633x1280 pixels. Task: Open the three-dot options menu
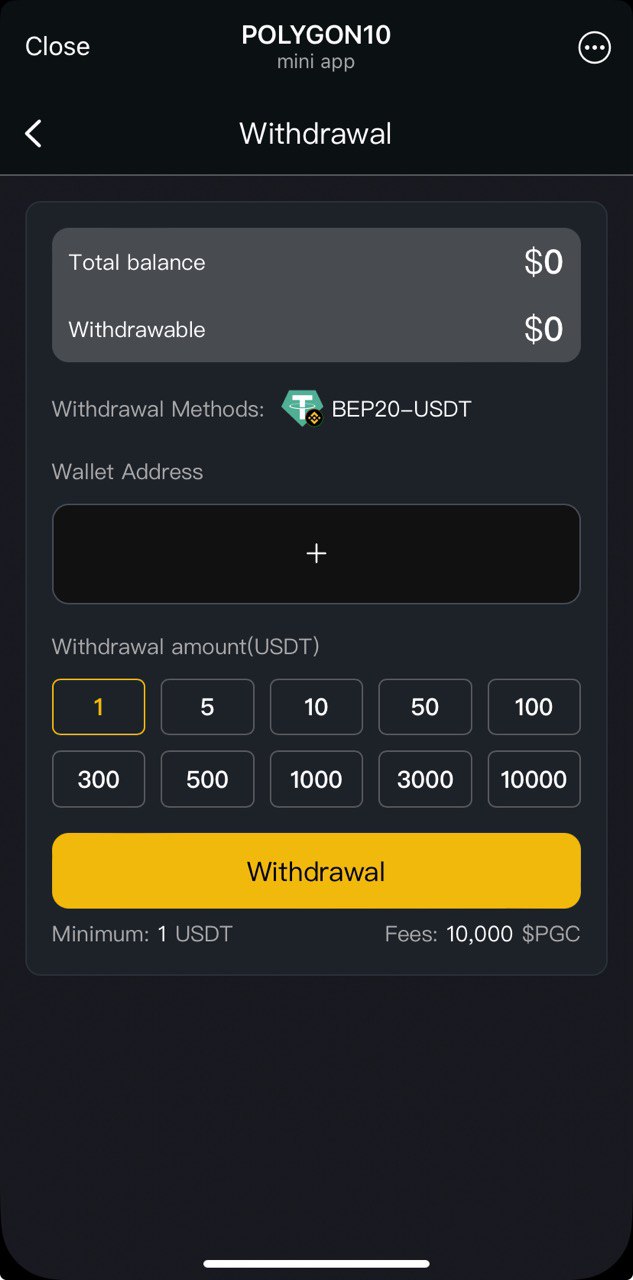(594, 47)
